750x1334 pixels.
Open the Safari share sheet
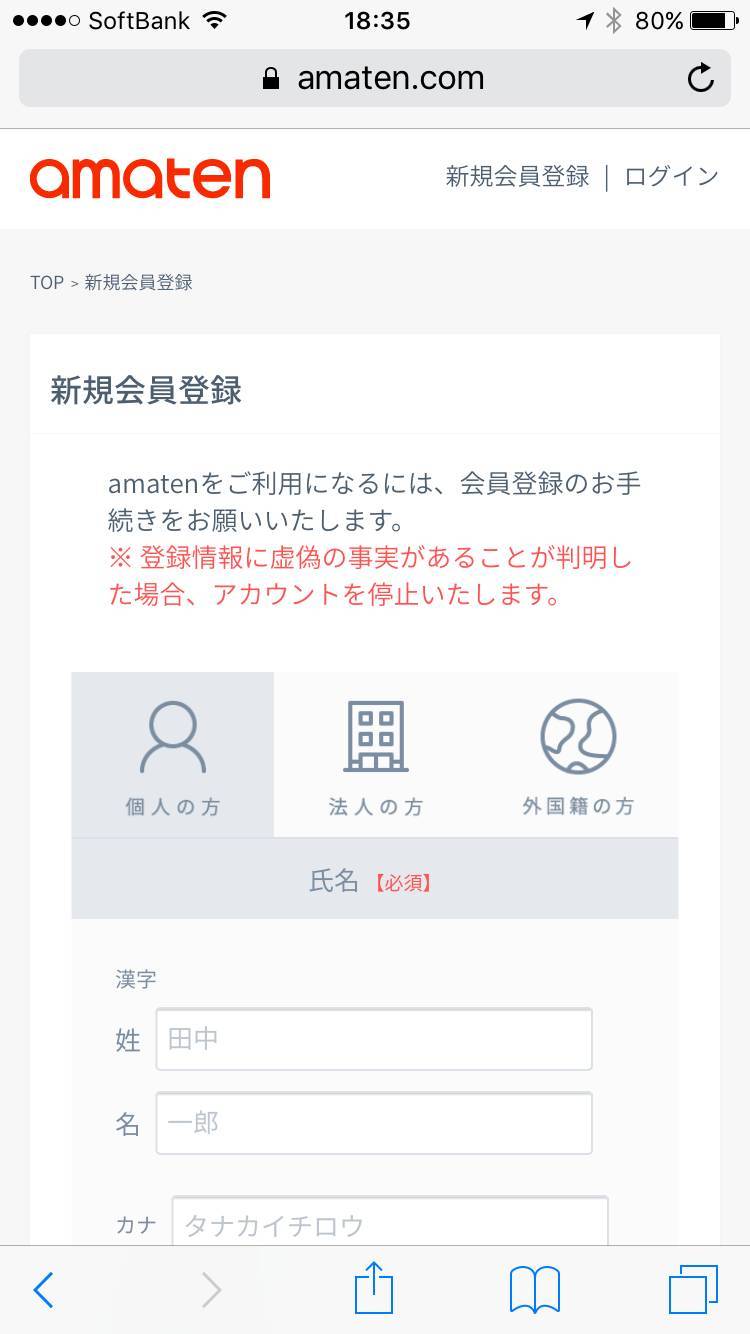[374, 1288]
